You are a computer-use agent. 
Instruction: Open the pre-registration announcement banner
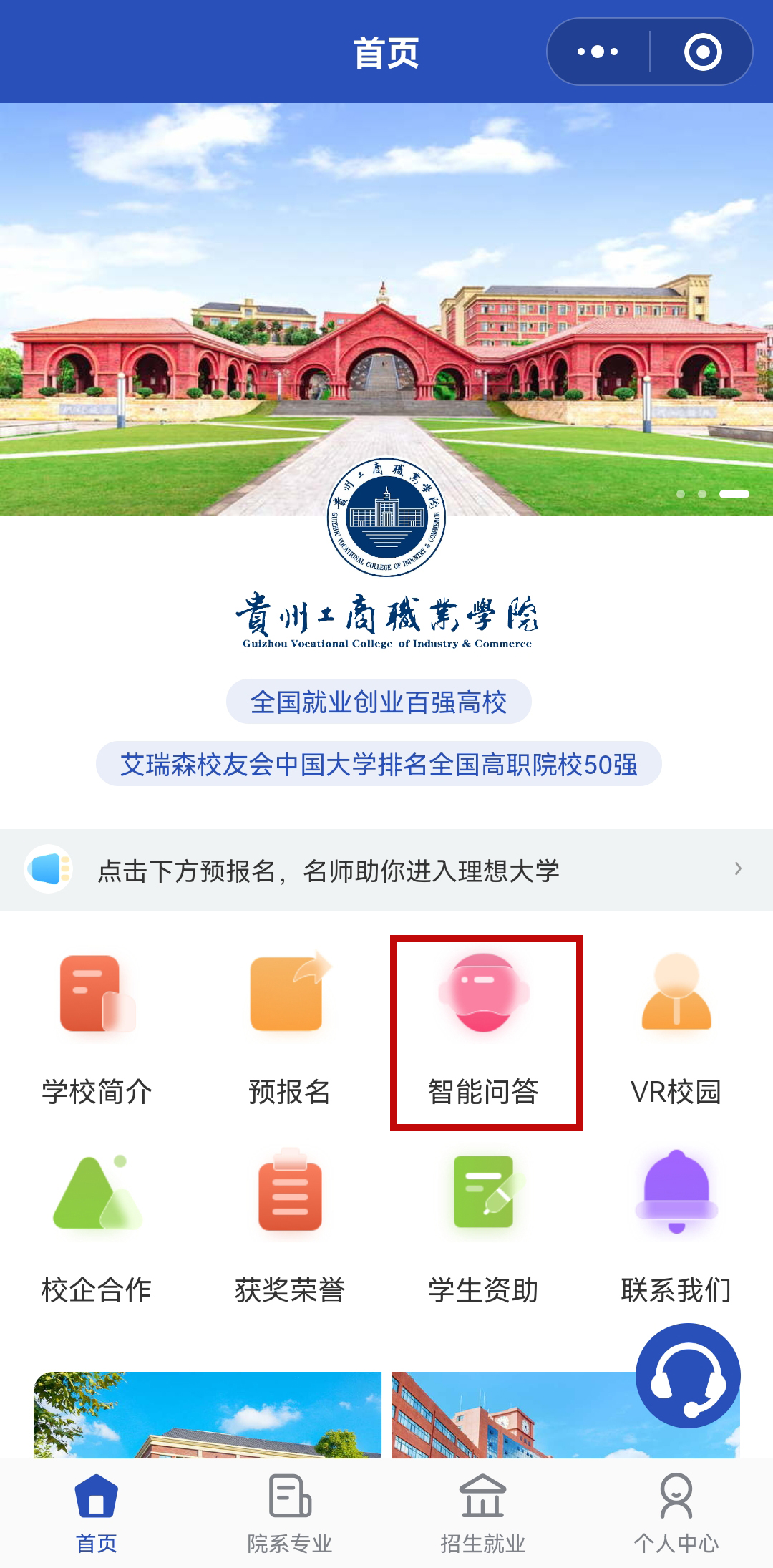click(386, 871)
